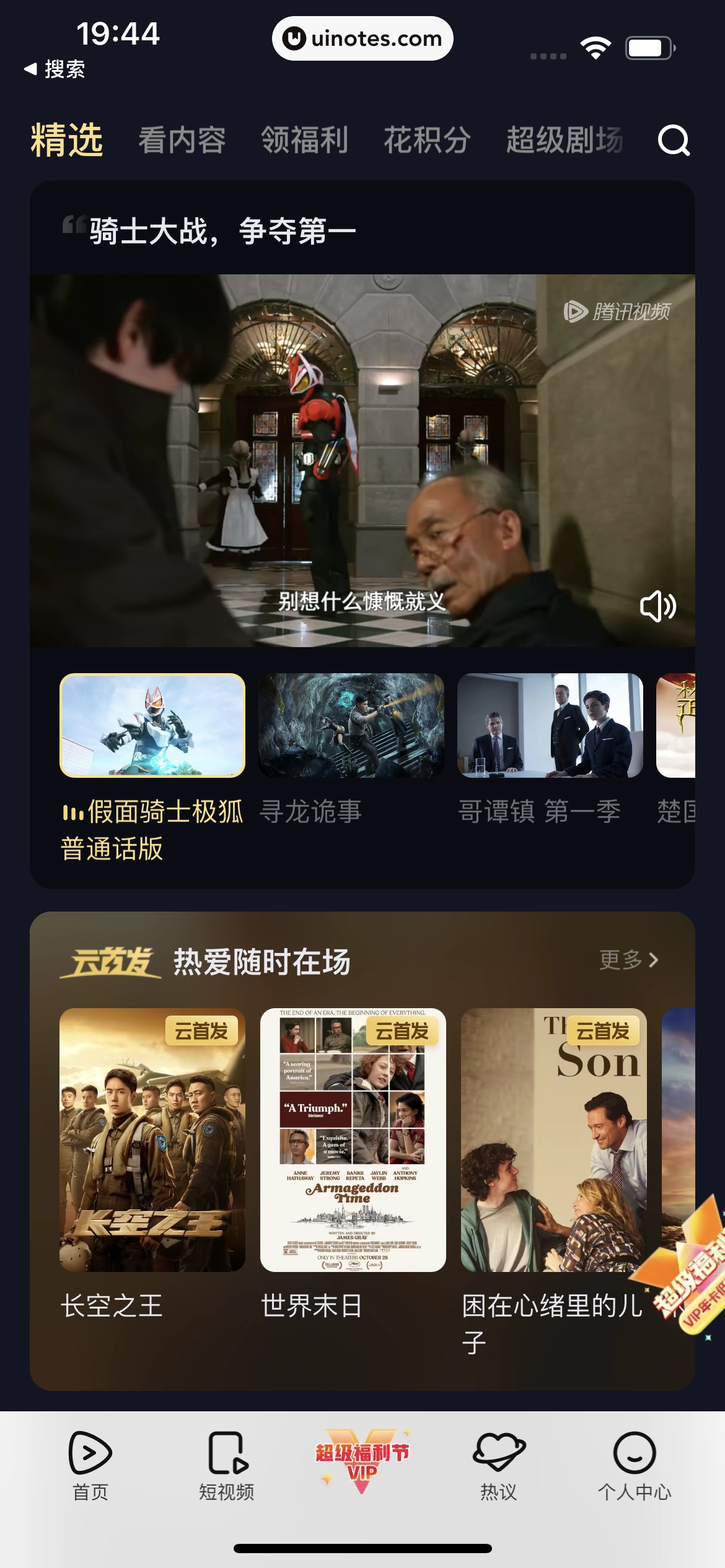Image resolution: width=725 pixels, height=1568 pixels.
Task: Open the search magnifier icon
Action: point(674,141)
